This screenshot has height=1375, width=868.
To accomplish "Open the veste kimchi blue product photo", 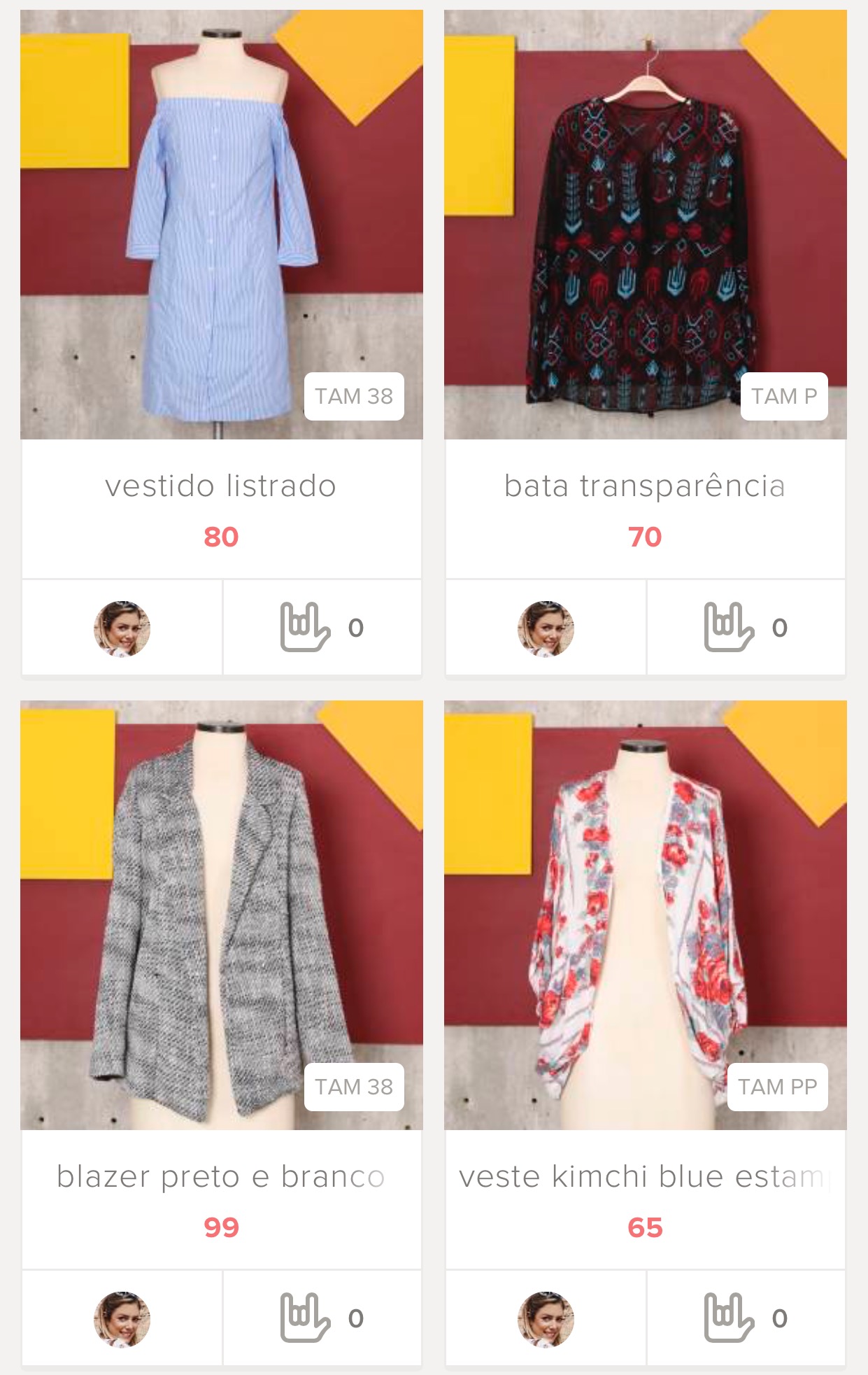I will pyautogui.click(x=645, y=915).
